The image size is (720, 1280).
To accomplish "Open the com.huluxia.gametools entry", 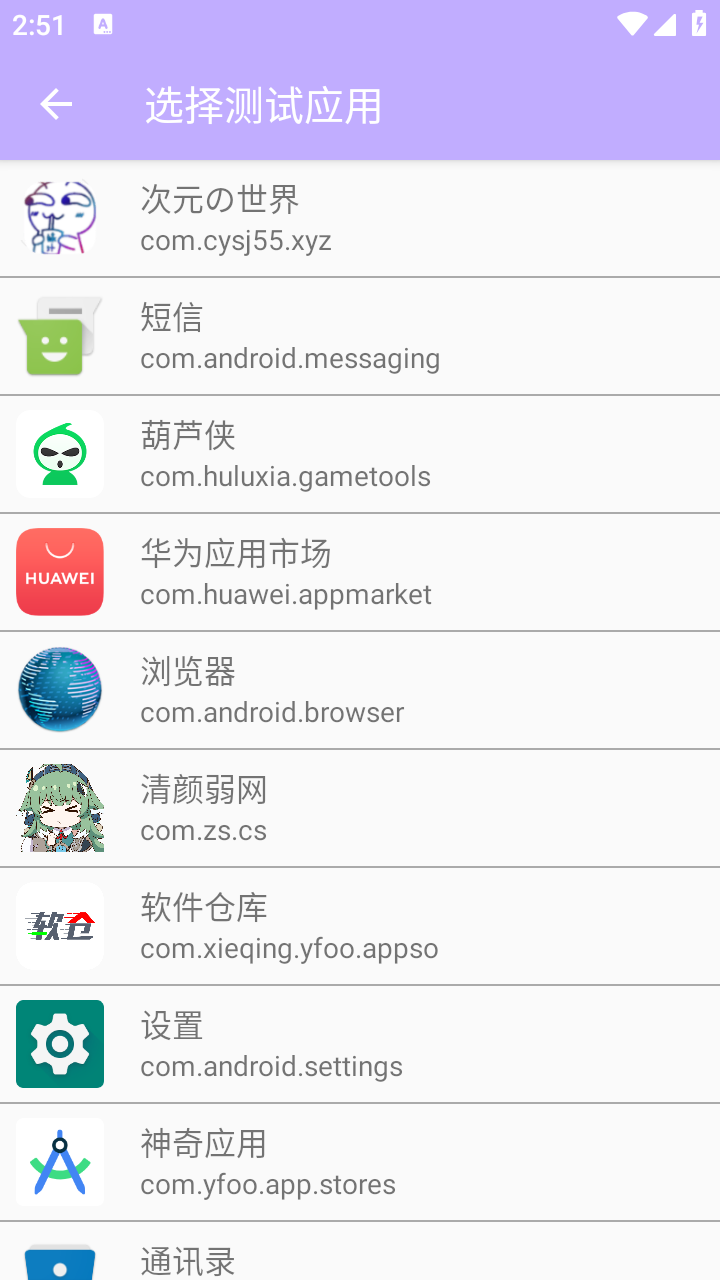I will click(x=285, y=476).
